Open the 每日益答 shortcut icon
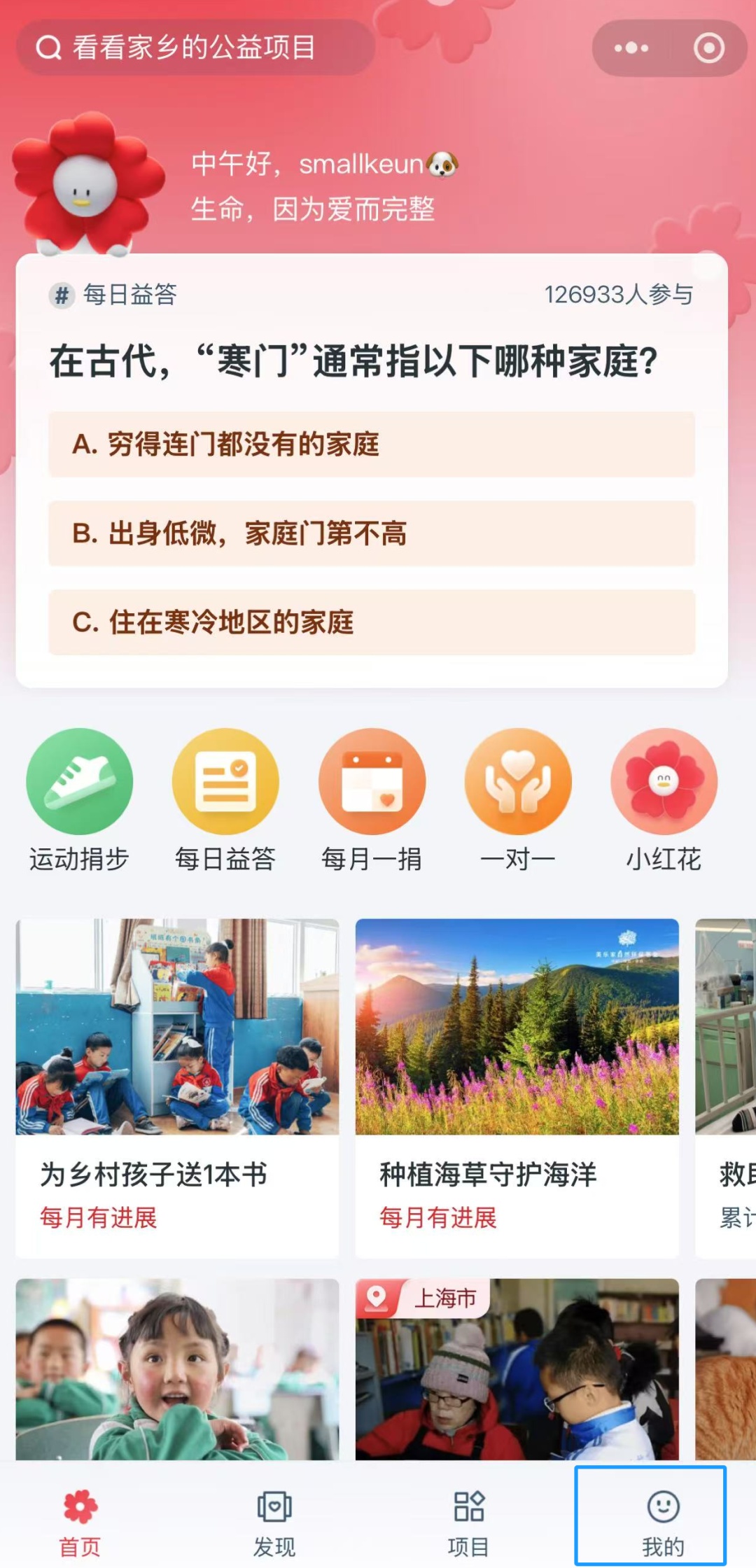756x1568 pixels. coord(225,783)
